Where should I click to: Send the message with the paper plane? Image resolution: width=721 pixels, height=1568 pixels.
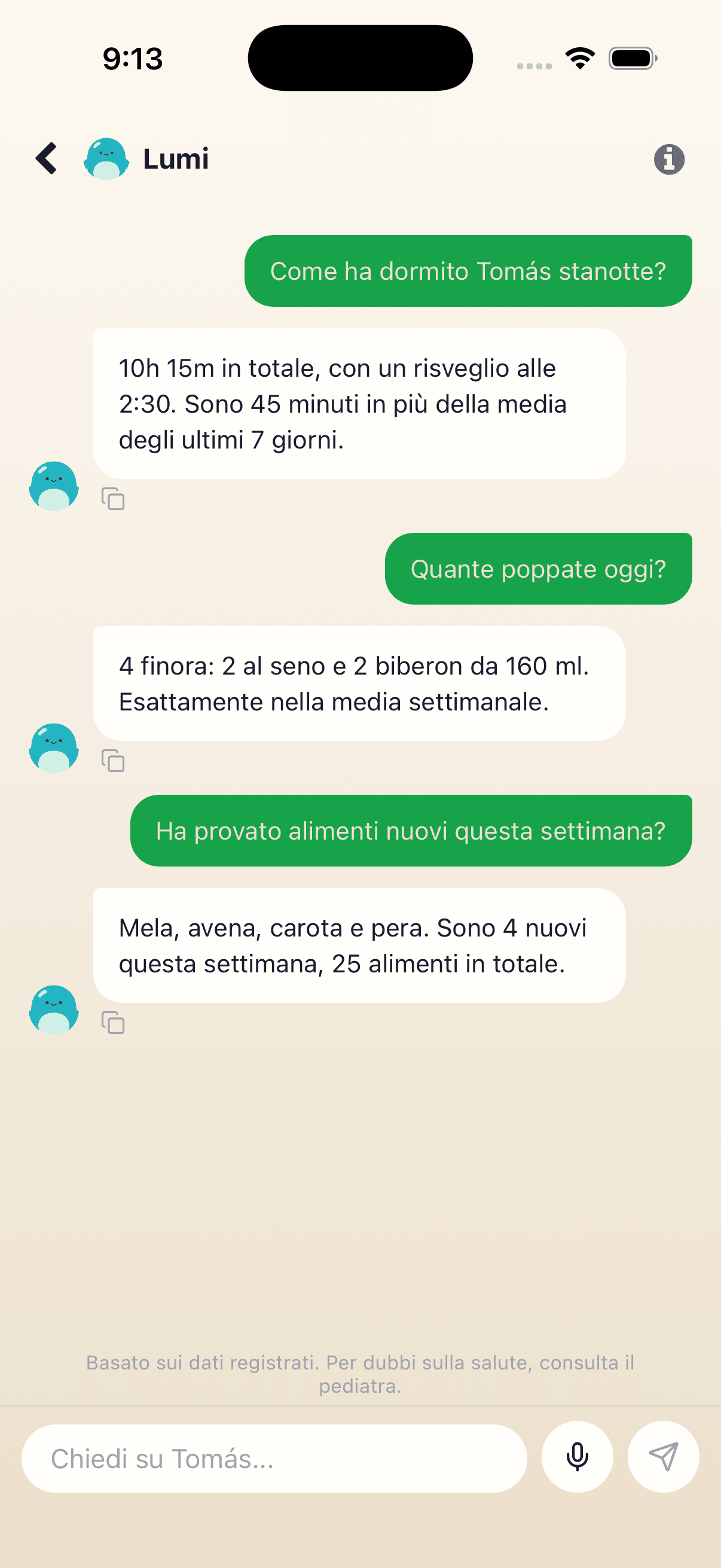click(x=663, y=1457)
